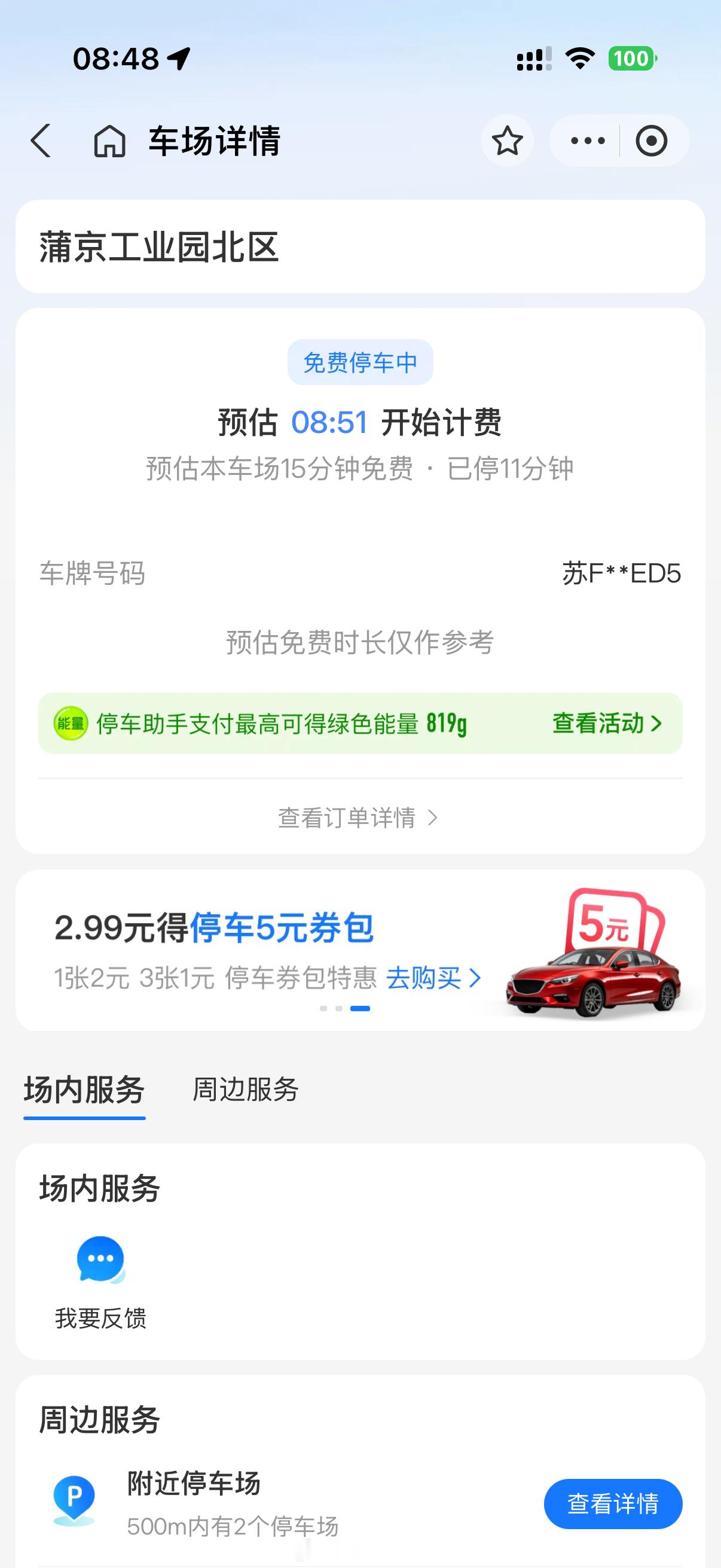This screenshot has height=1568, width=721.
Task: Click the circular capsule close icon
Action: tap(653, 139)
